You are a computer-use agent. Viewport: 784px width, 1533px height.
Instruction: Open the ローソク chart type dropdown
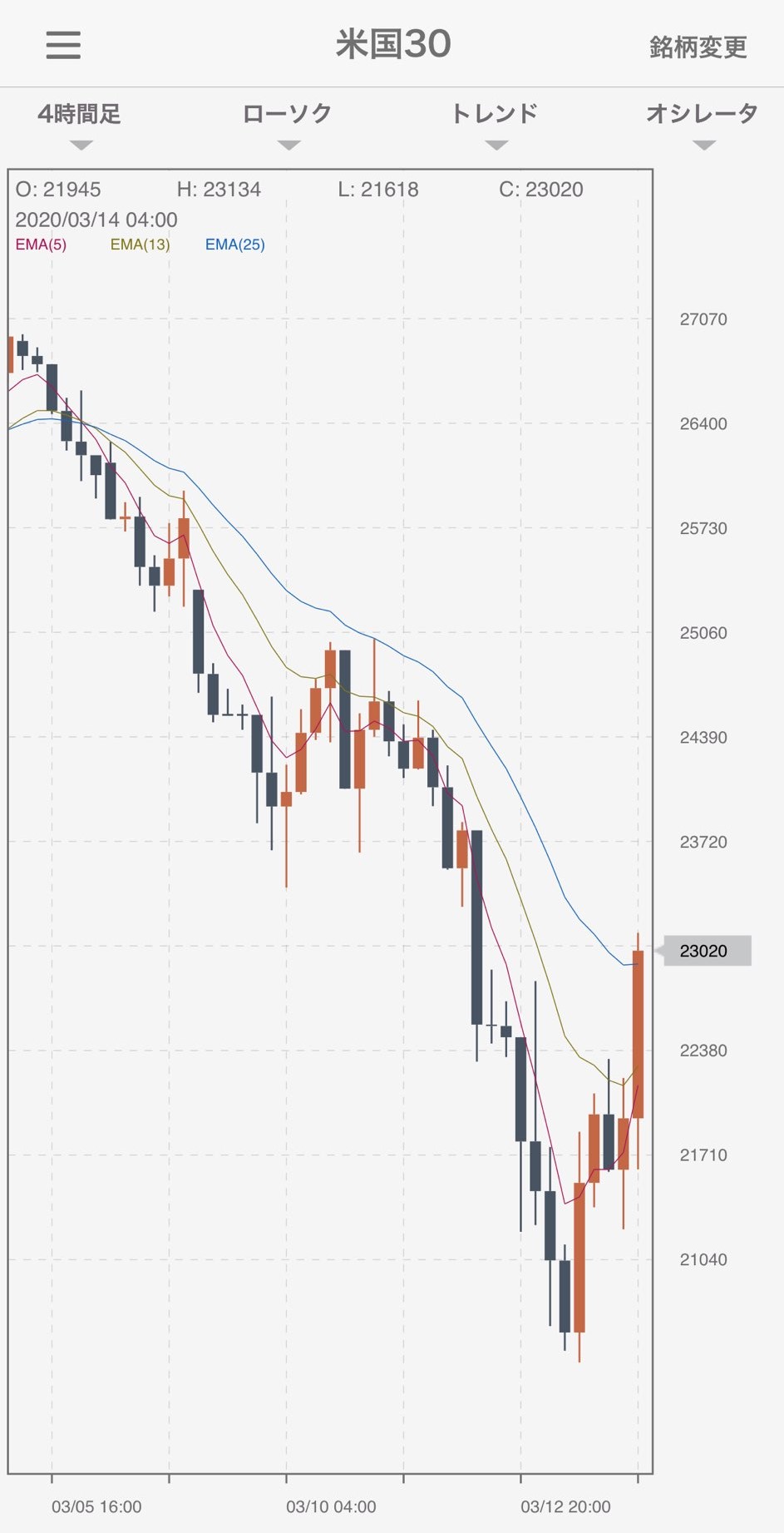[x=288, y=125]
